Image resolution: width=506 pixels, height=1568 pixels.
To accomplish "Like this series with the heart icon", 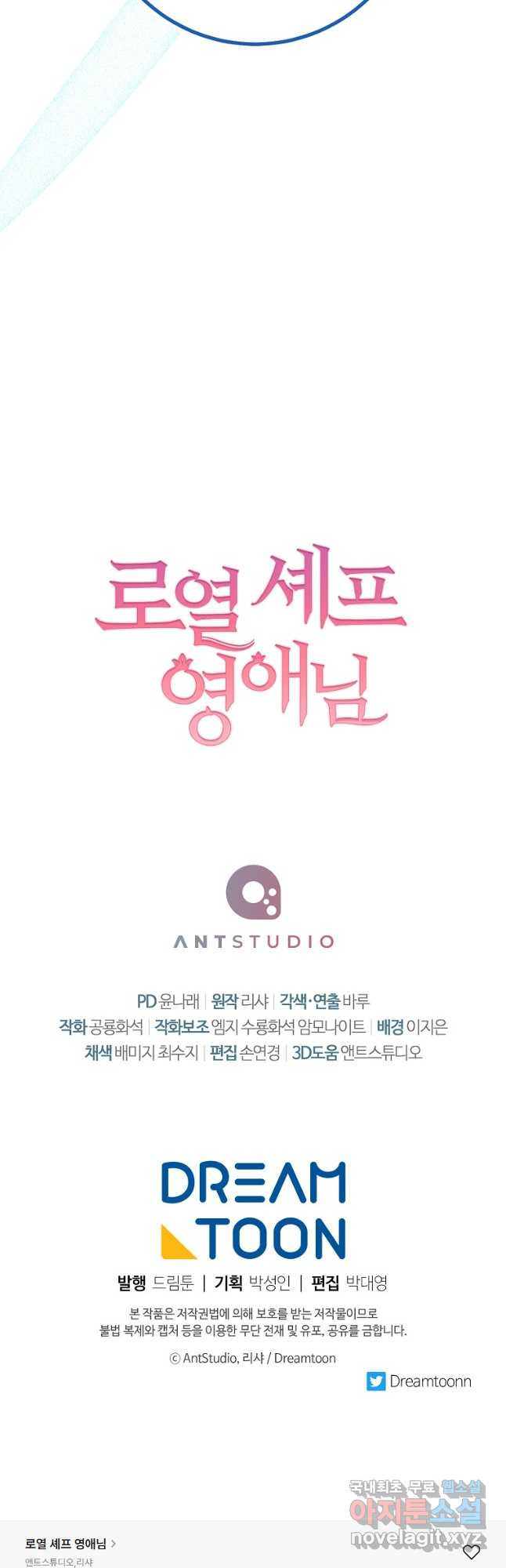I will tap(471, 1552).
